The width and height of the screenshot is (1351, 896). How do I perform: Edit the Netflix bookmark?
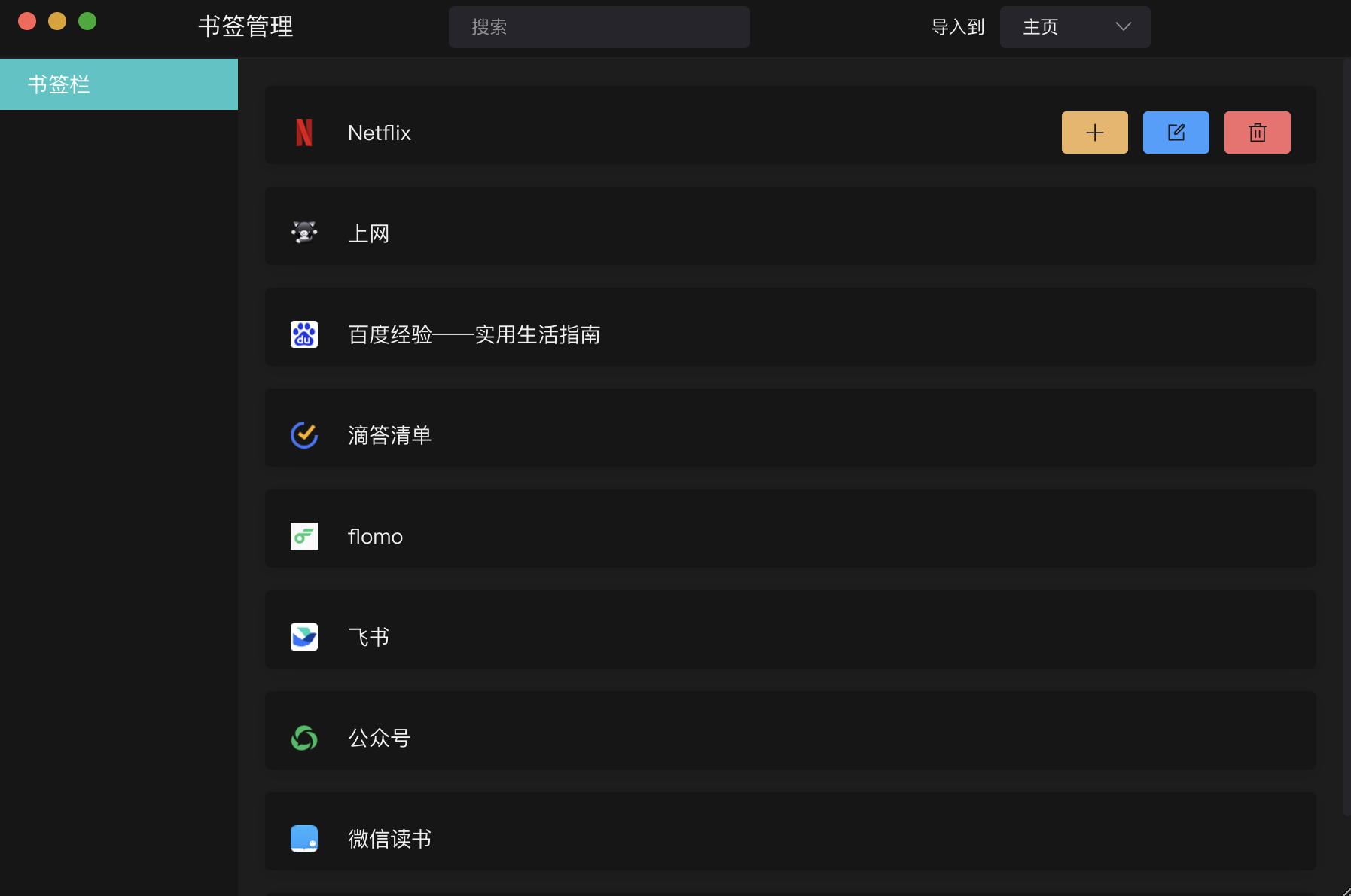pyautogui.click(x=1176, y=133)
